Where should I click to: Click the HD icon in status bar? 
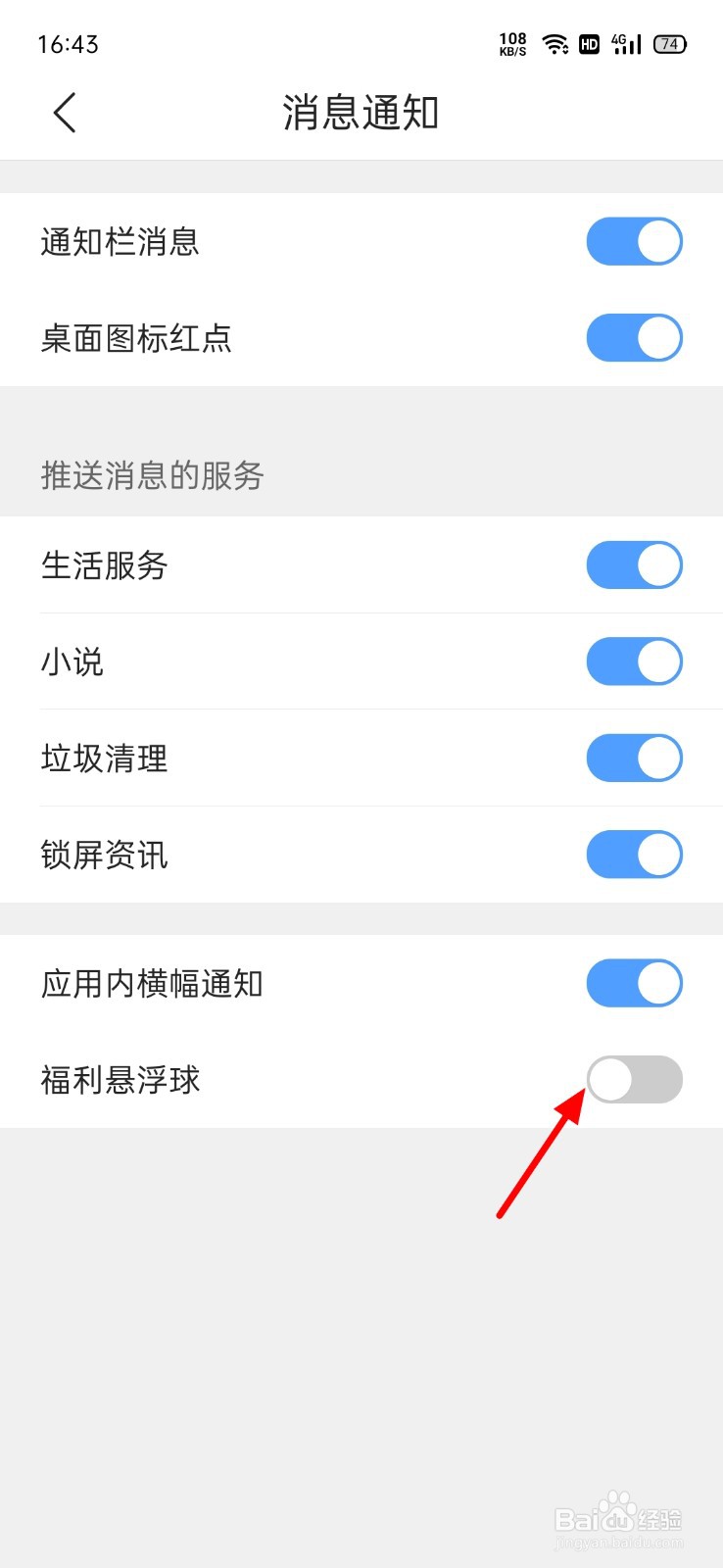589,44
